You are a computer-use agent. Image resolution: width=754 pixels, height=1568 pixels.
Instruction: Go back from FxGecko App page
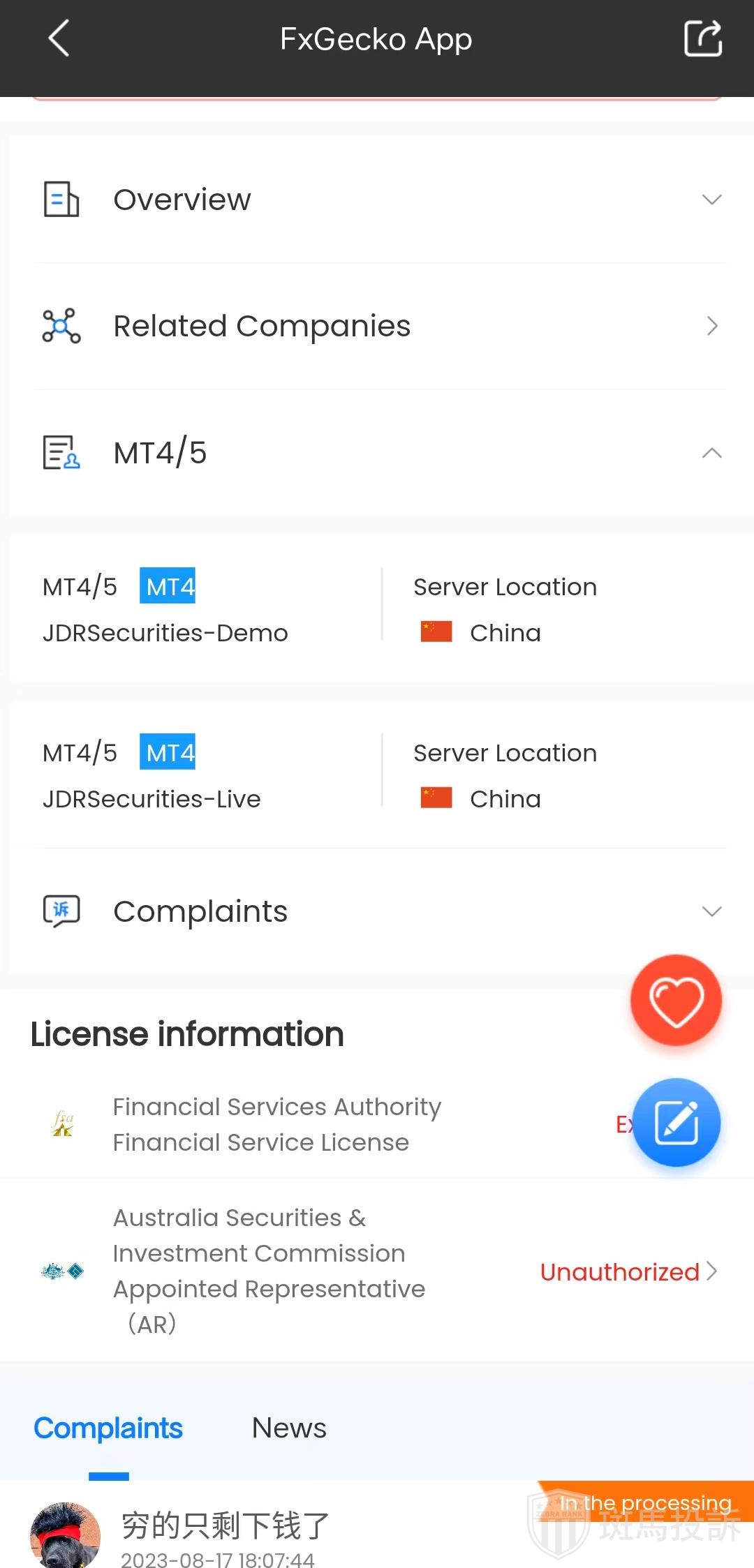coord(59,38)
